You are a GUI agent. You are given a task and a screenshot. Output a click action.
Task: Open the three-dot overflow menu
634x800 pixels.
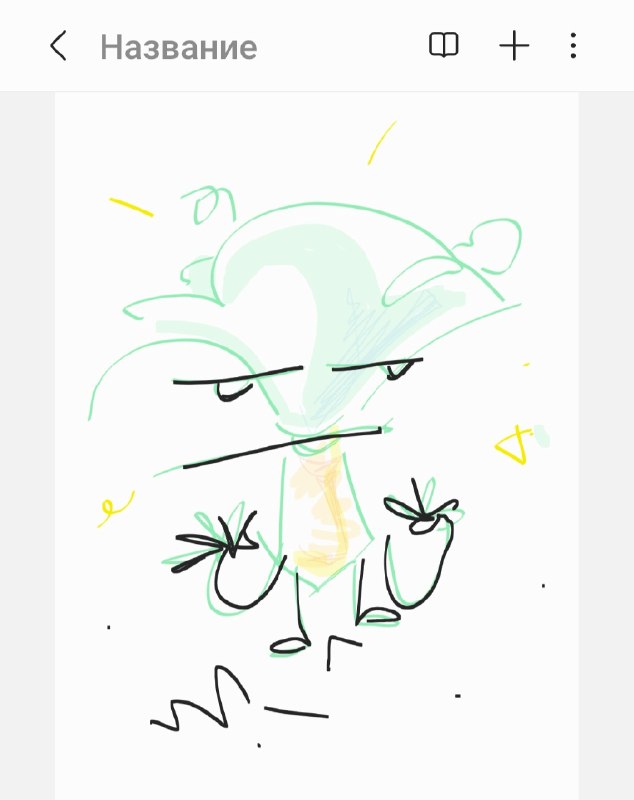pos(573,46)
